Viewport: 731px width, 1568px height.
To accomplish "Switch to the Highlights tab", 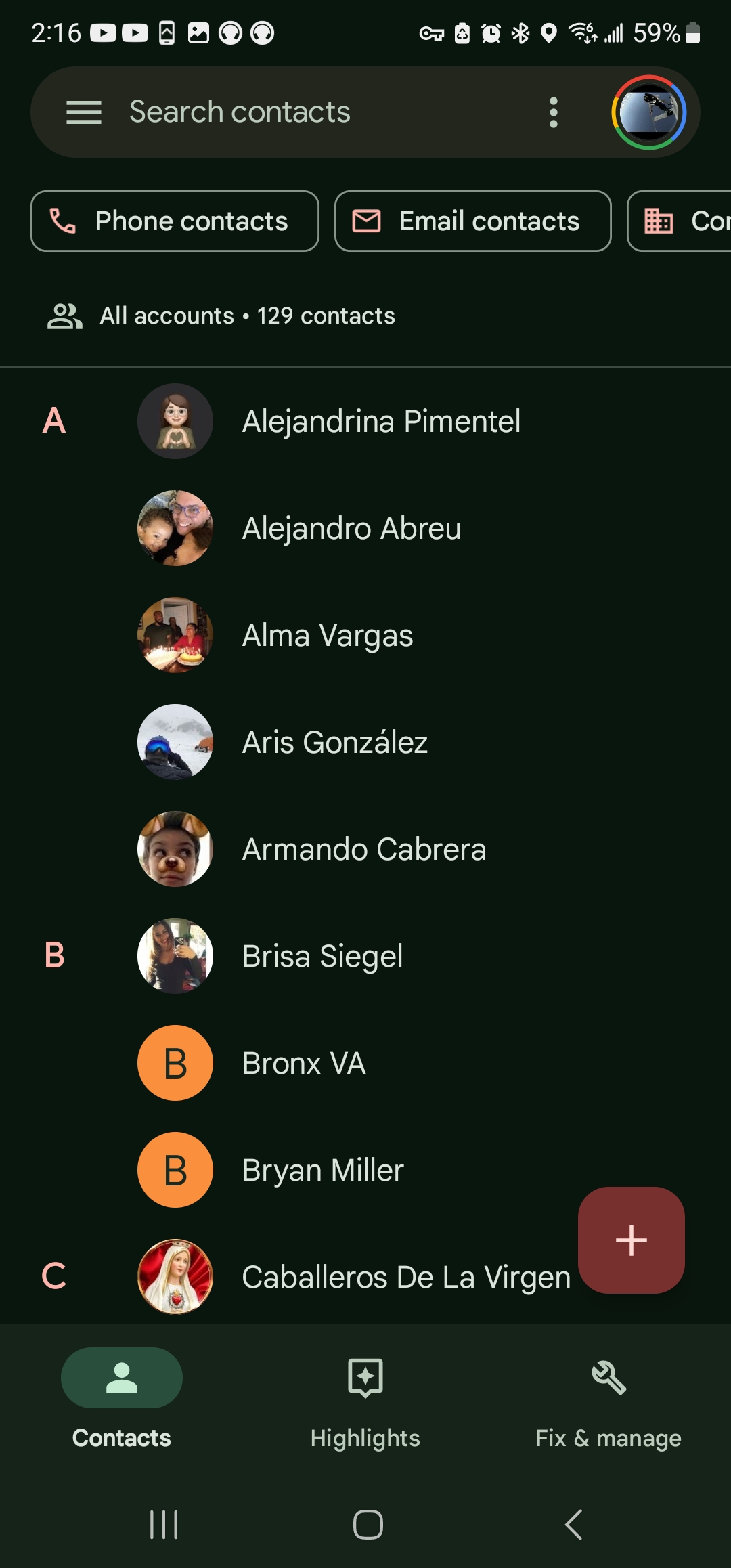I will point(365,1403).
